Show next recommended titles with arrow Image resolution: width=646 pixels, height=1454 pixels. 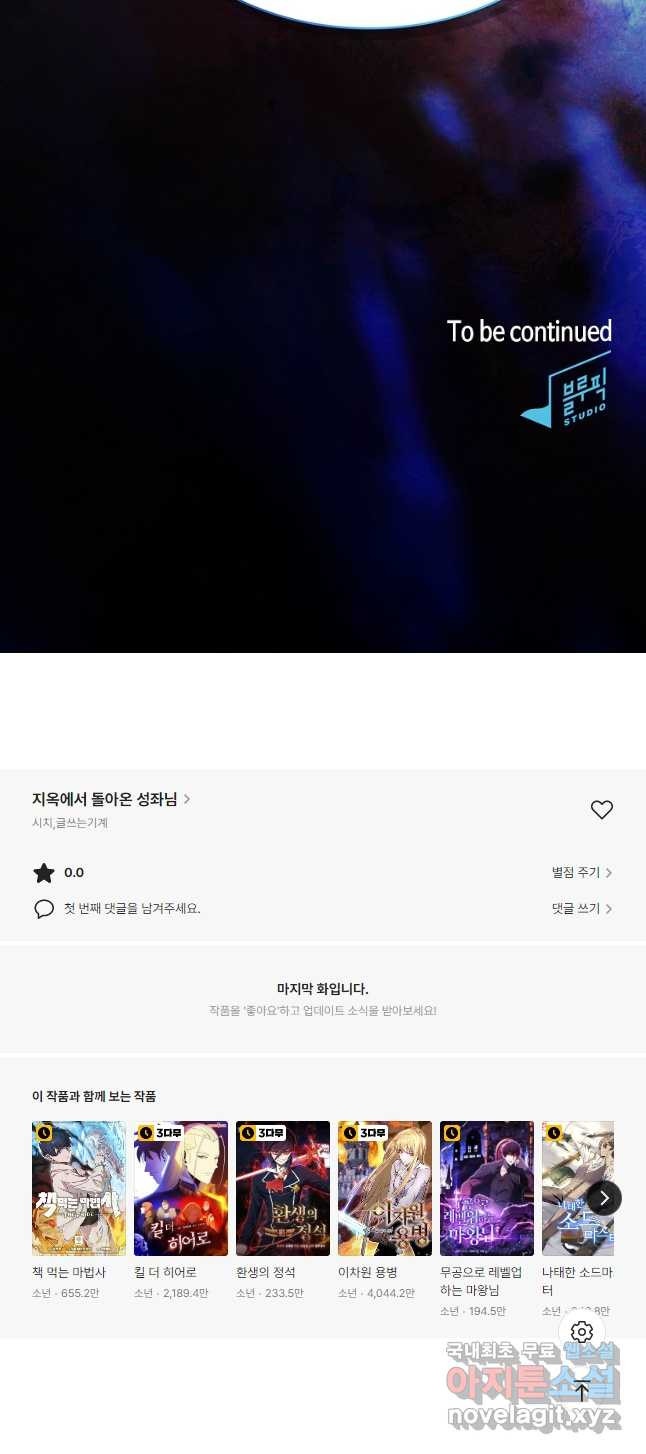[x=604, y=1198]
